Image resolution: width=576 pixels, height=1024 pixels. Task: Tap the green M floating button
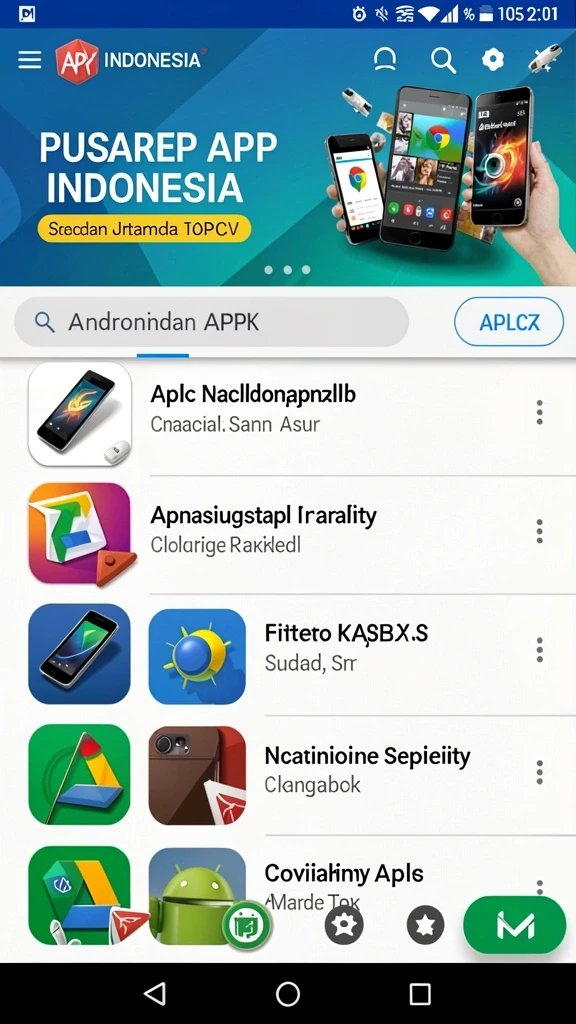(x=515, y=925)
